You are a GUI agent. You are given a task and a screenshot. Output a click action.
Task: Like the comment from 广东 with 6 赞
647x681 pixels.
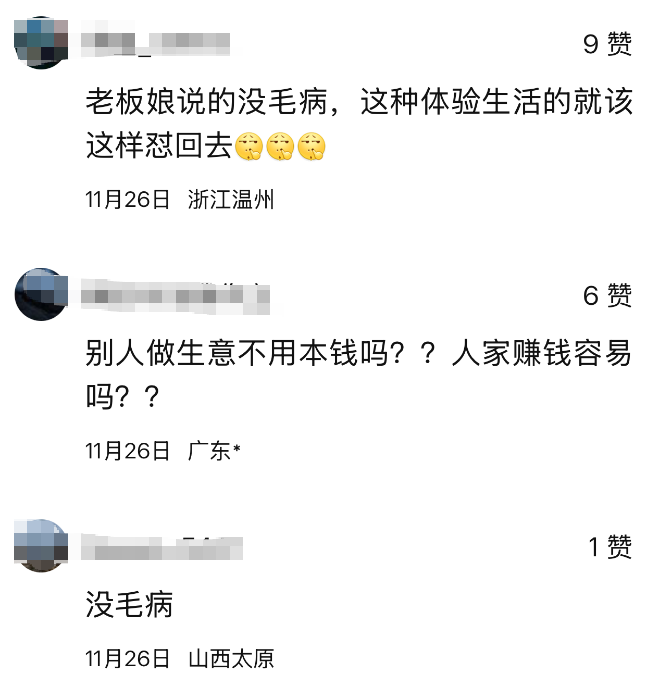[607, 295]
